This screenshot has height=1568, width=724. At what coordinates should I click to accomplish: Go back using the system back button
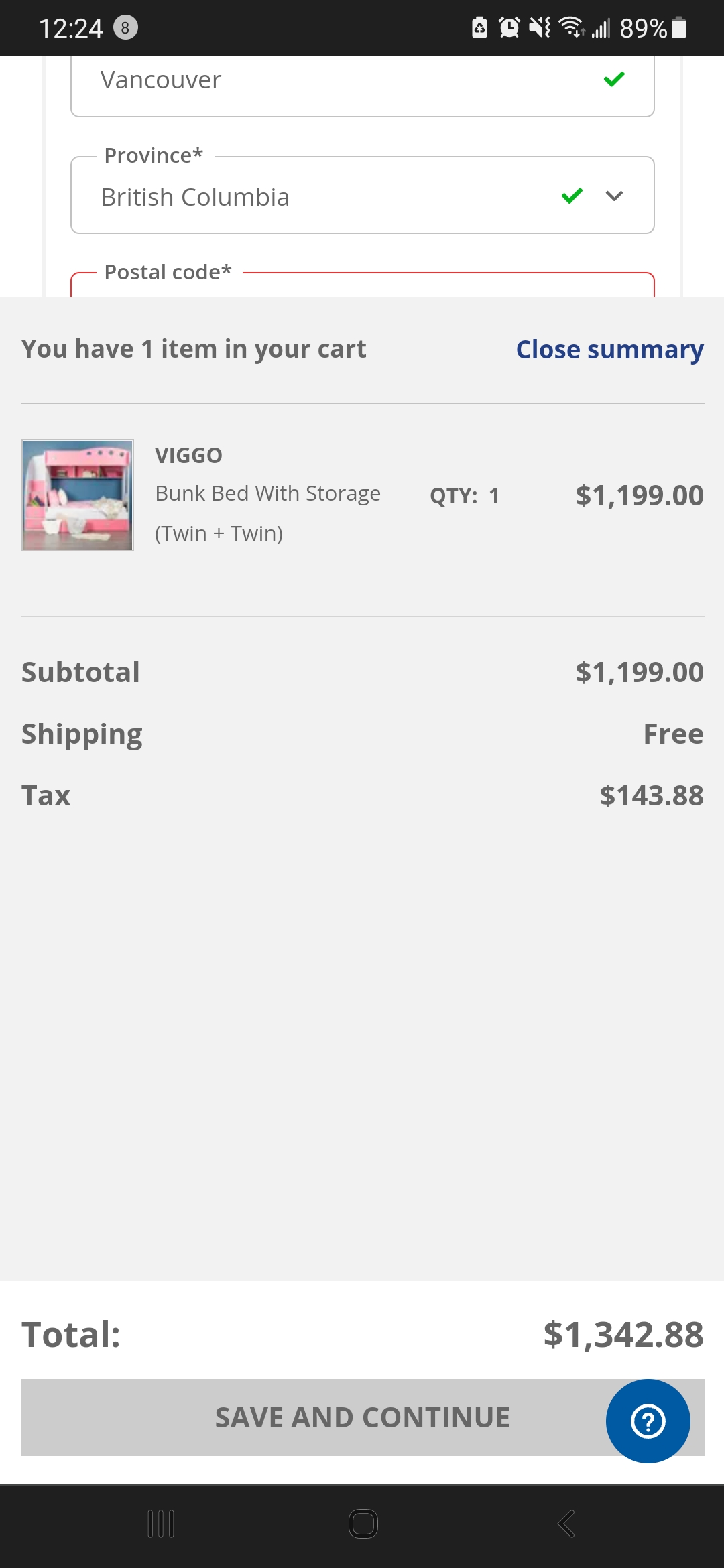(566, 1524)
